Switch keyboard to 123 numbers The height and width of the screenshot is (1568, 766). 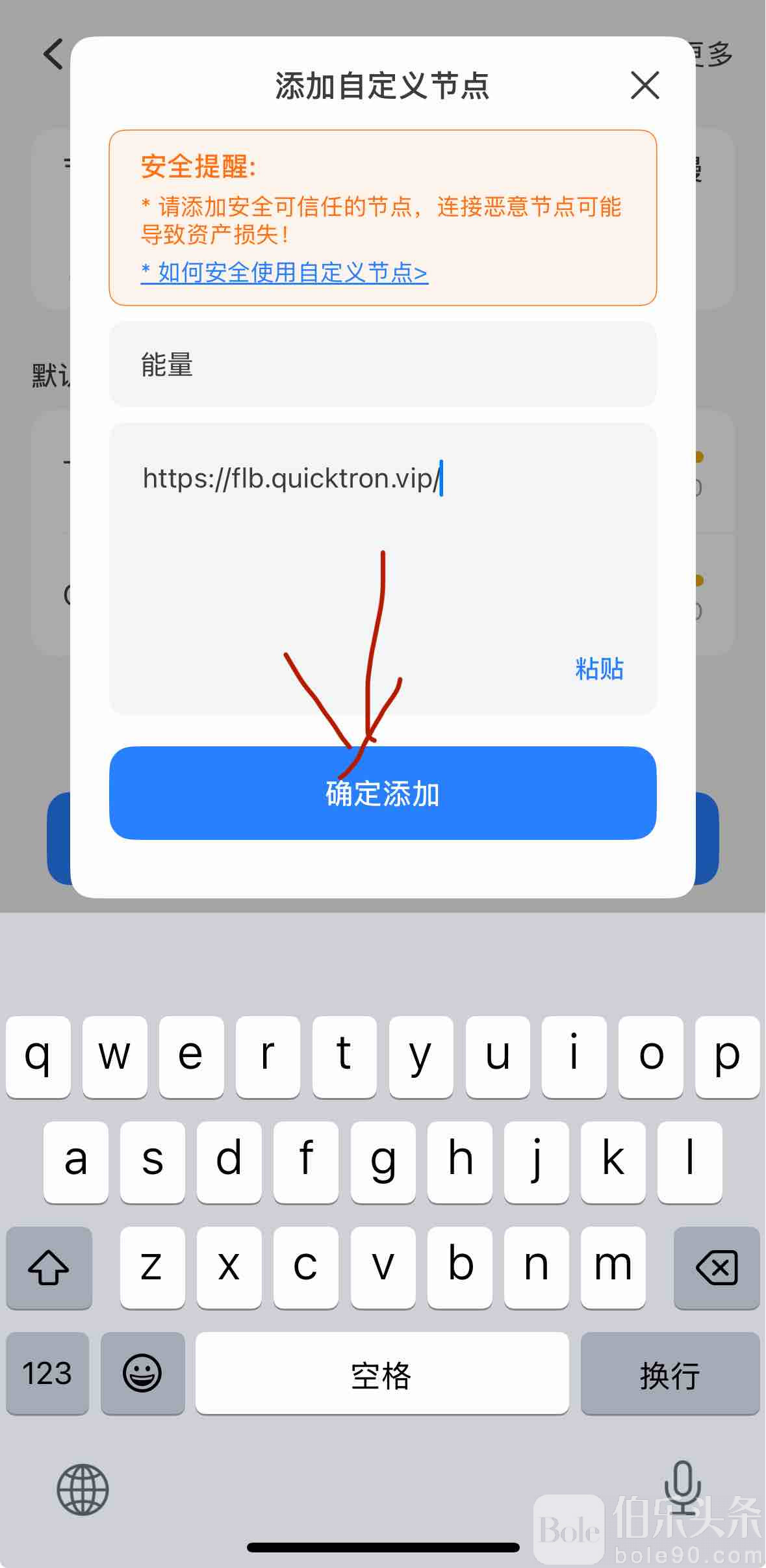tap(47, 1372)
